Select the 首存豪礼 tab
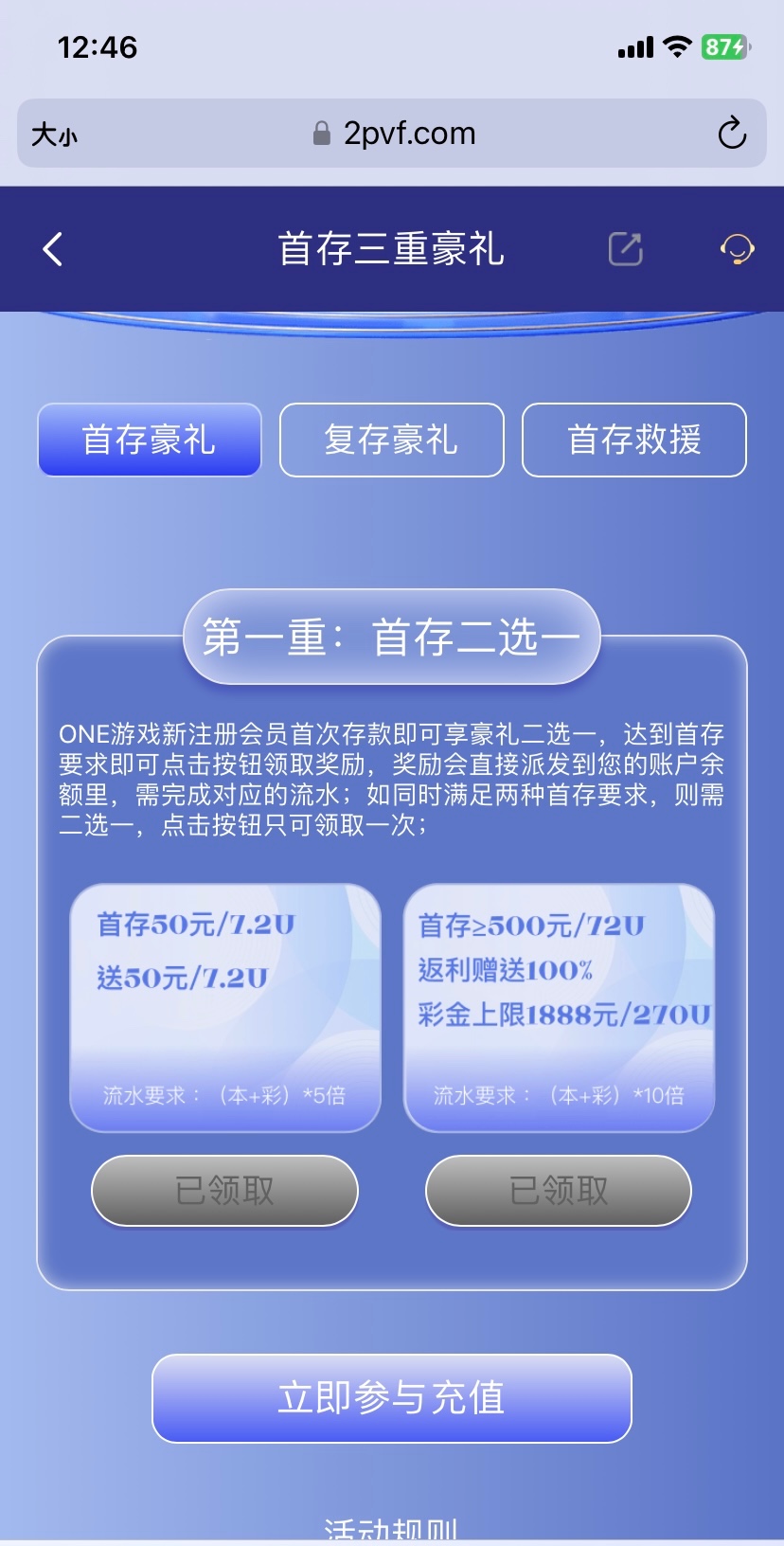784x1546 pixels. point(150,440)
